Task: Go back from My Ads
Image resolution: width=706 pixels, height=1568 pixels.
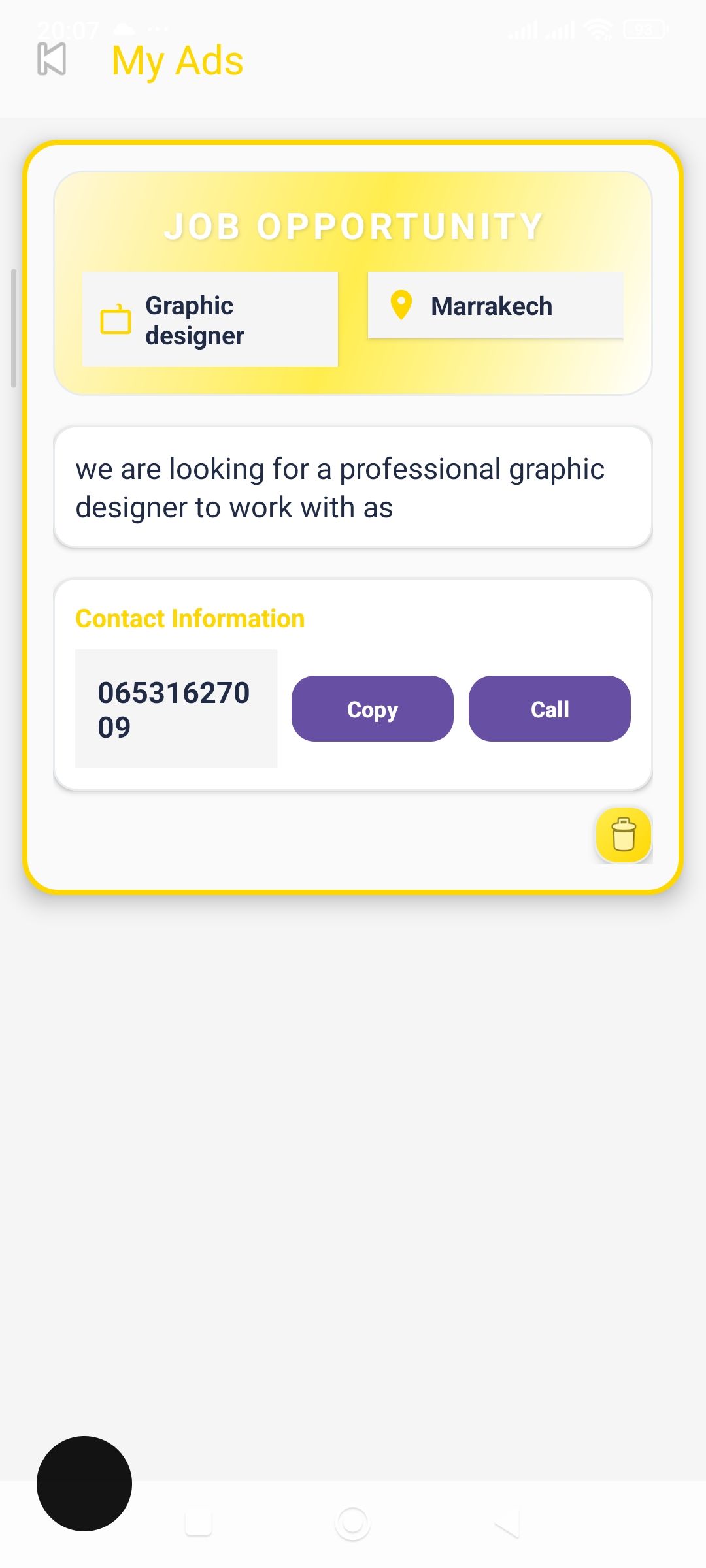Action: coord(52,59)
